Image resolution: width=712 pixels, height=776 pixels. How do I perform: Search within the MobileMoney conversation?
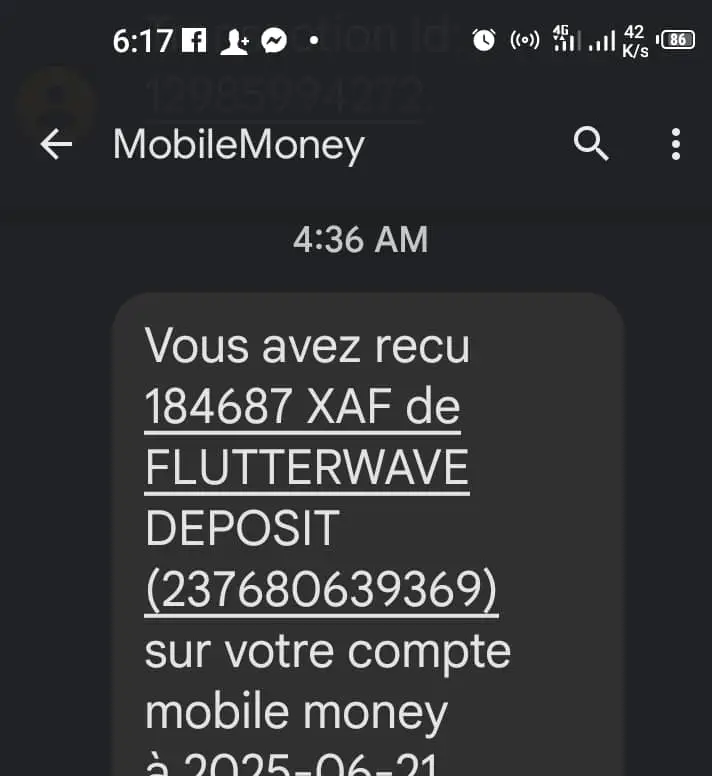[591, 145]
